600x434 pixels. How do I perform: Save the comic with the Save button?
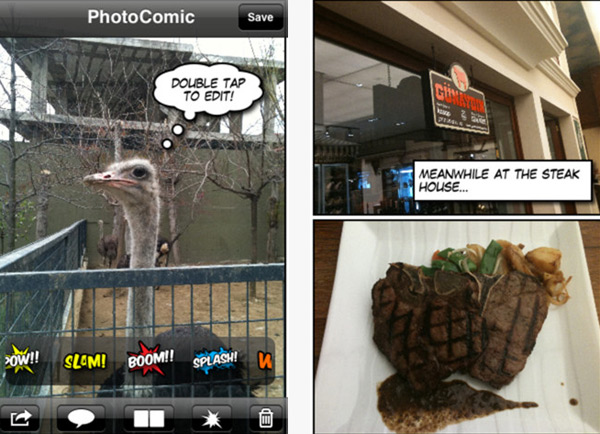260,17
